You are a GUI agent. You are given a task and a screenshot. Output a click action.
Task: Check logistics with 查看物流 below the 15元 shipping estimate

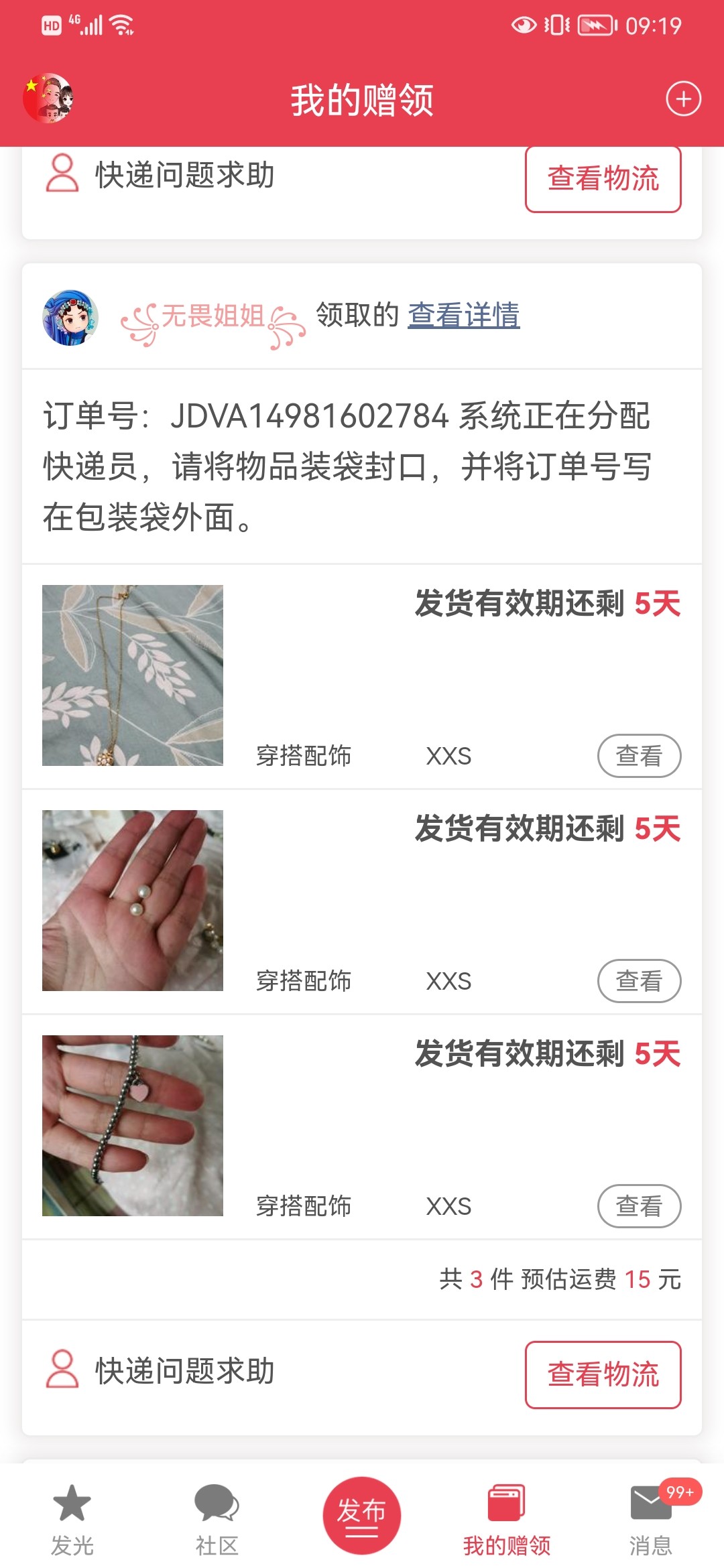coord(603,1375)
